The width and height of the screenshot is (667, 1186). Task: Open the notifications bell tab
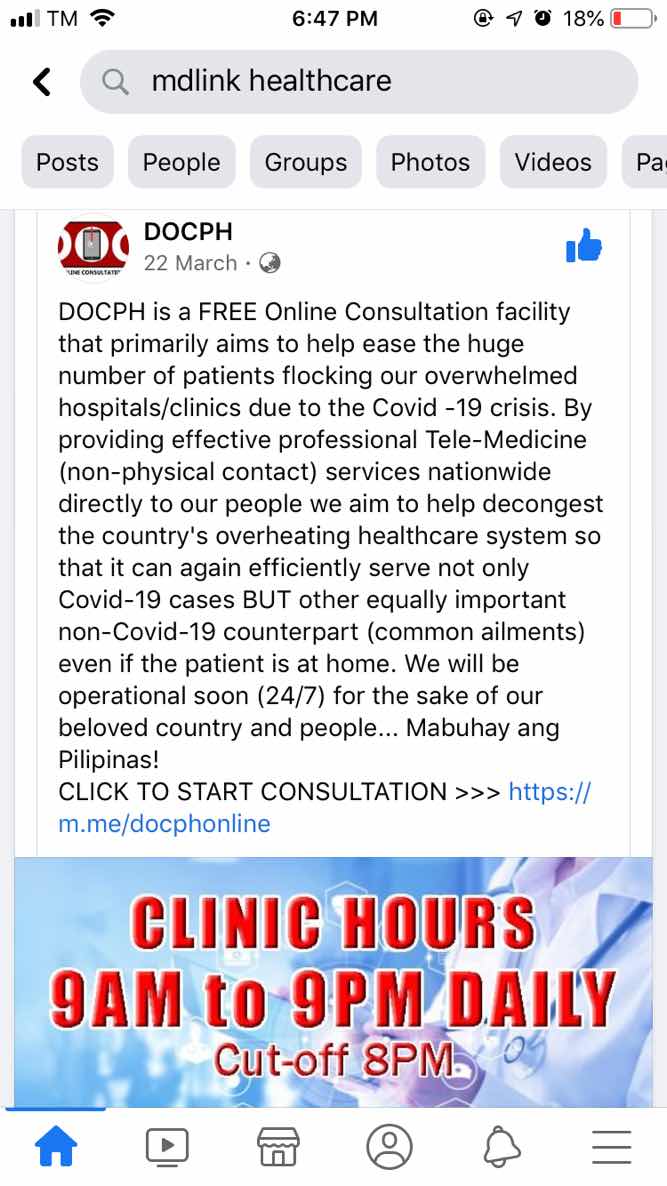click(500, 1146)
